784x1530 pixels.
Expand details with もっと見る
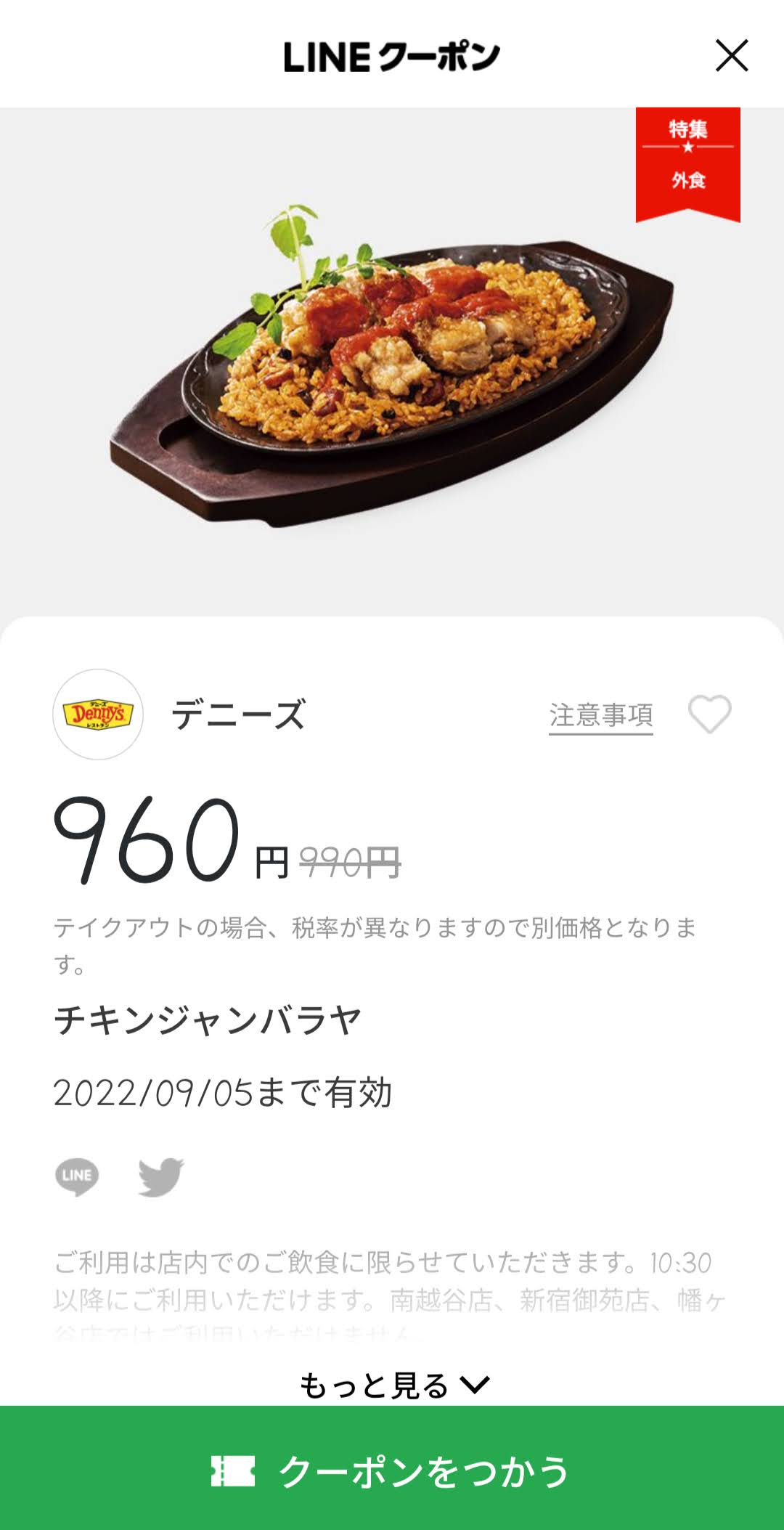(x=395, y=1385)
